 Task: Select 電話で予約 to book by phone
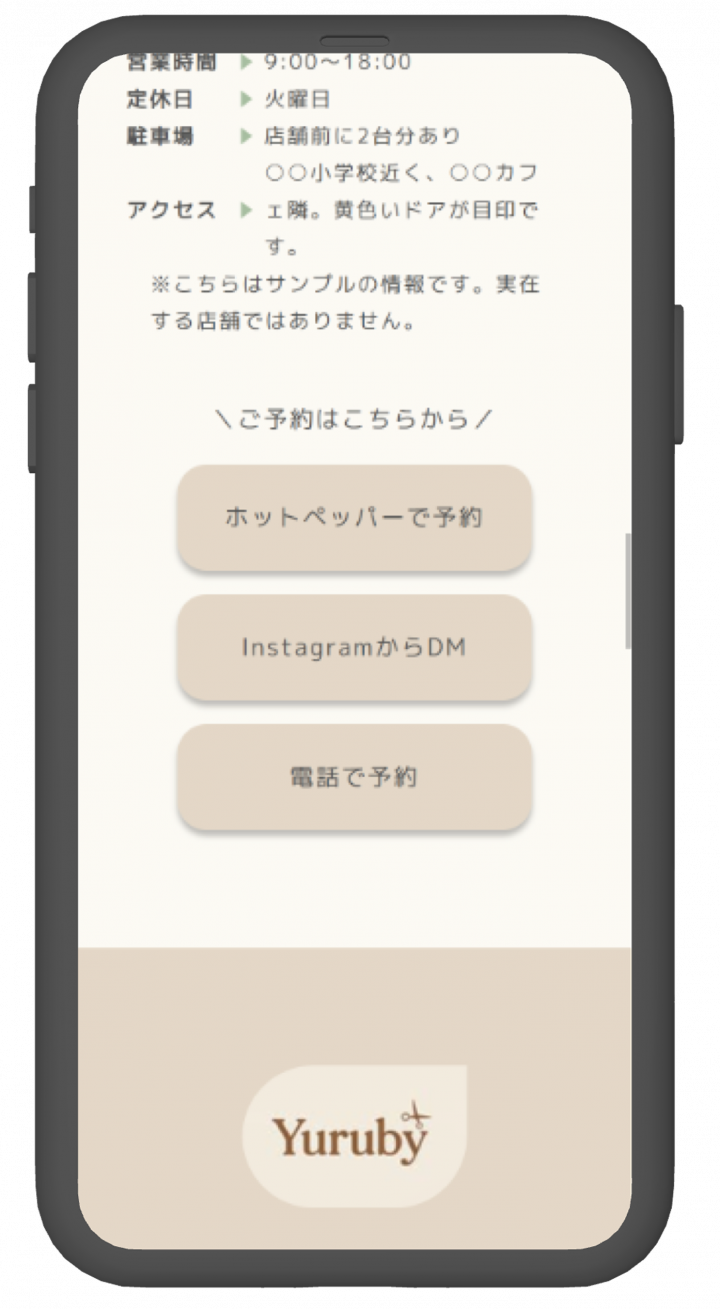point(354,777)
